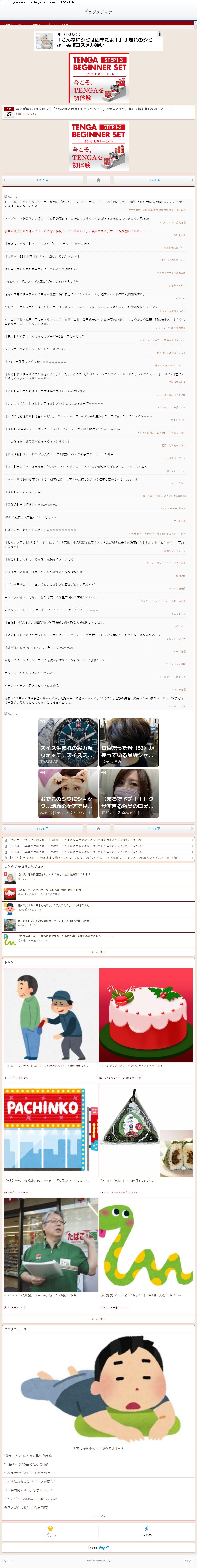Viewport: 197px width, 1568px height.
Task: Open the lightning bolt button at the bottom
Action: pos(146,1530)
